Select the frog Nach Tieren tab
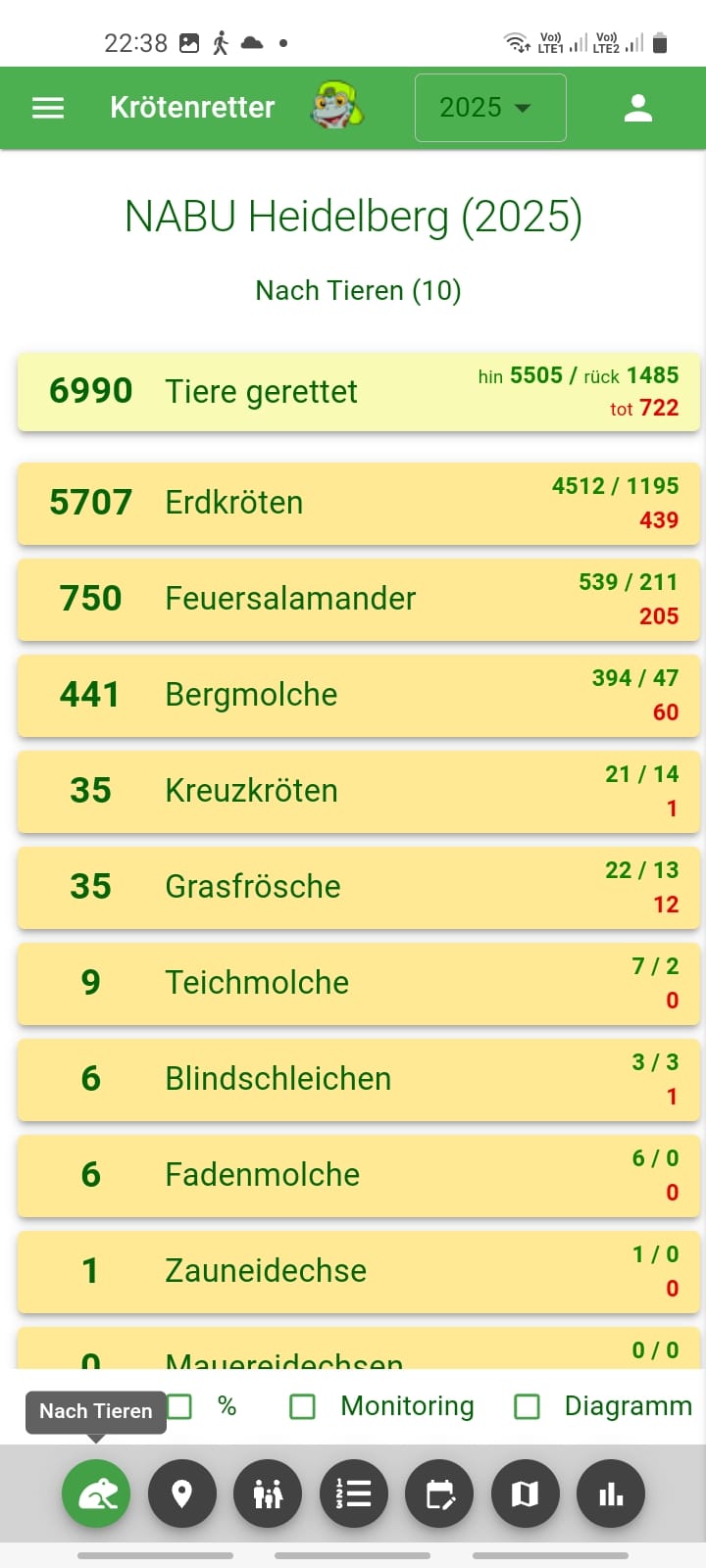Image resolution: width=706 pixels, height=1568 pixels. pos(96,1494)
